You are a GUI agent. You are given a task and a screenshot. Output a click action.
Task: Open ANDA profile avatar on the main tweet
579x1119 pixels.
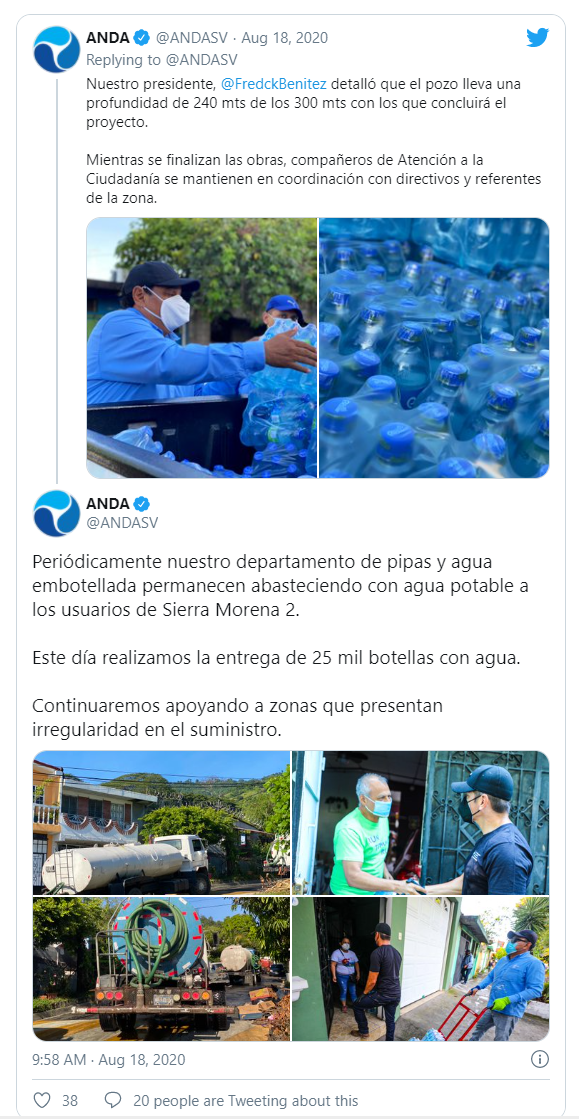[x=56, y=512]
